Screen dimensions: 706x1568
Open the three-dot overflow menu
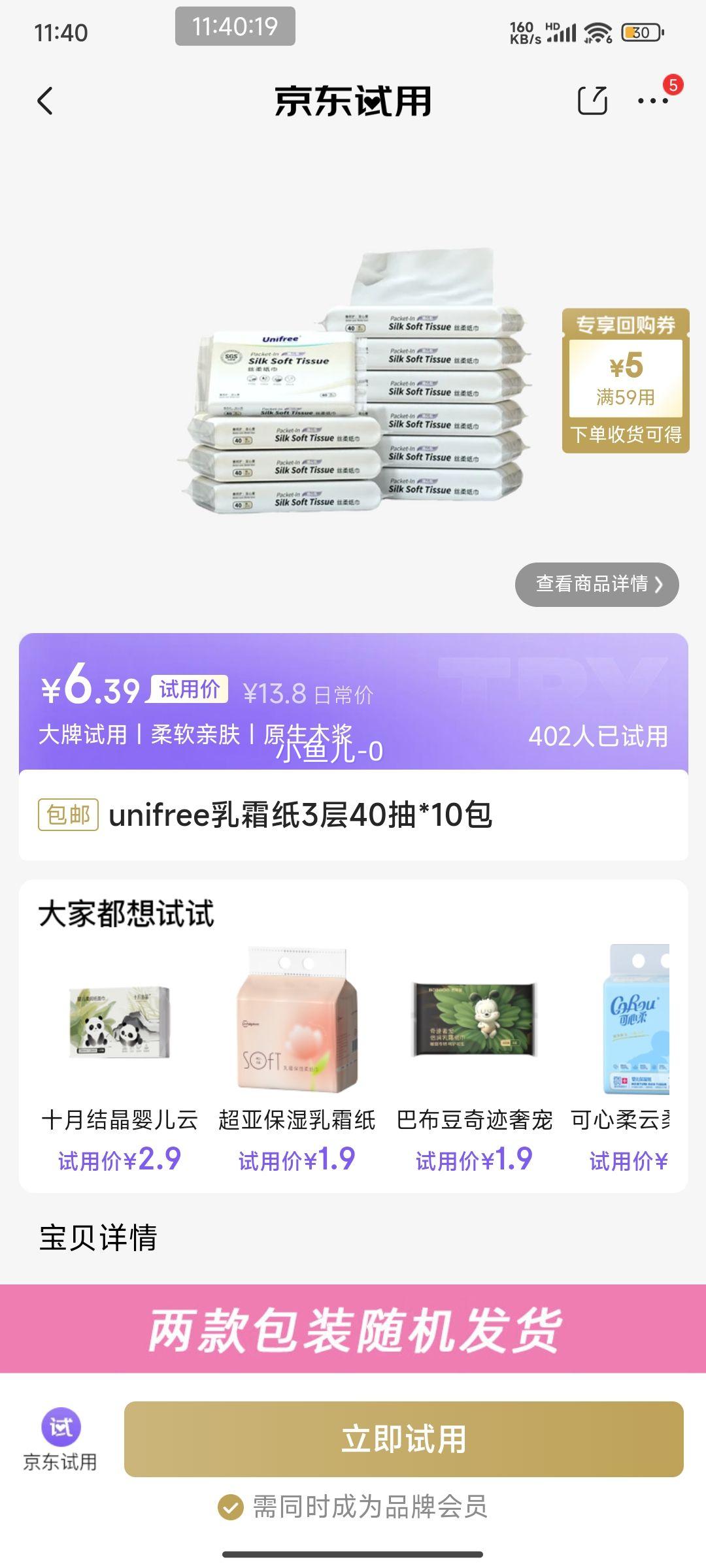click(x=653, y=101)
